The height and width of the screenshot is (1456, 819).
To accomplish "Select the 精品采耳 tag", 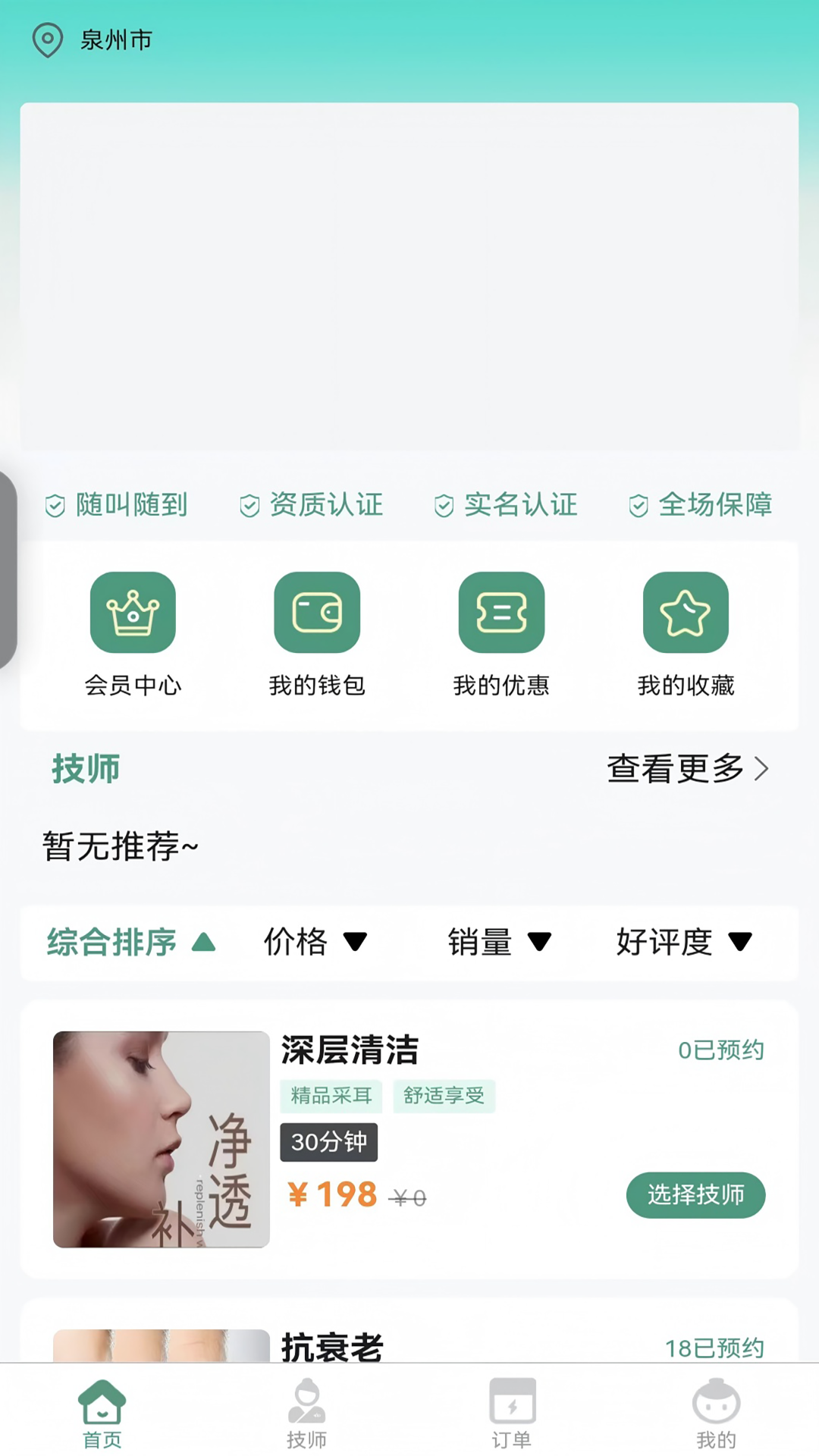I will (x=331, y=1096).
